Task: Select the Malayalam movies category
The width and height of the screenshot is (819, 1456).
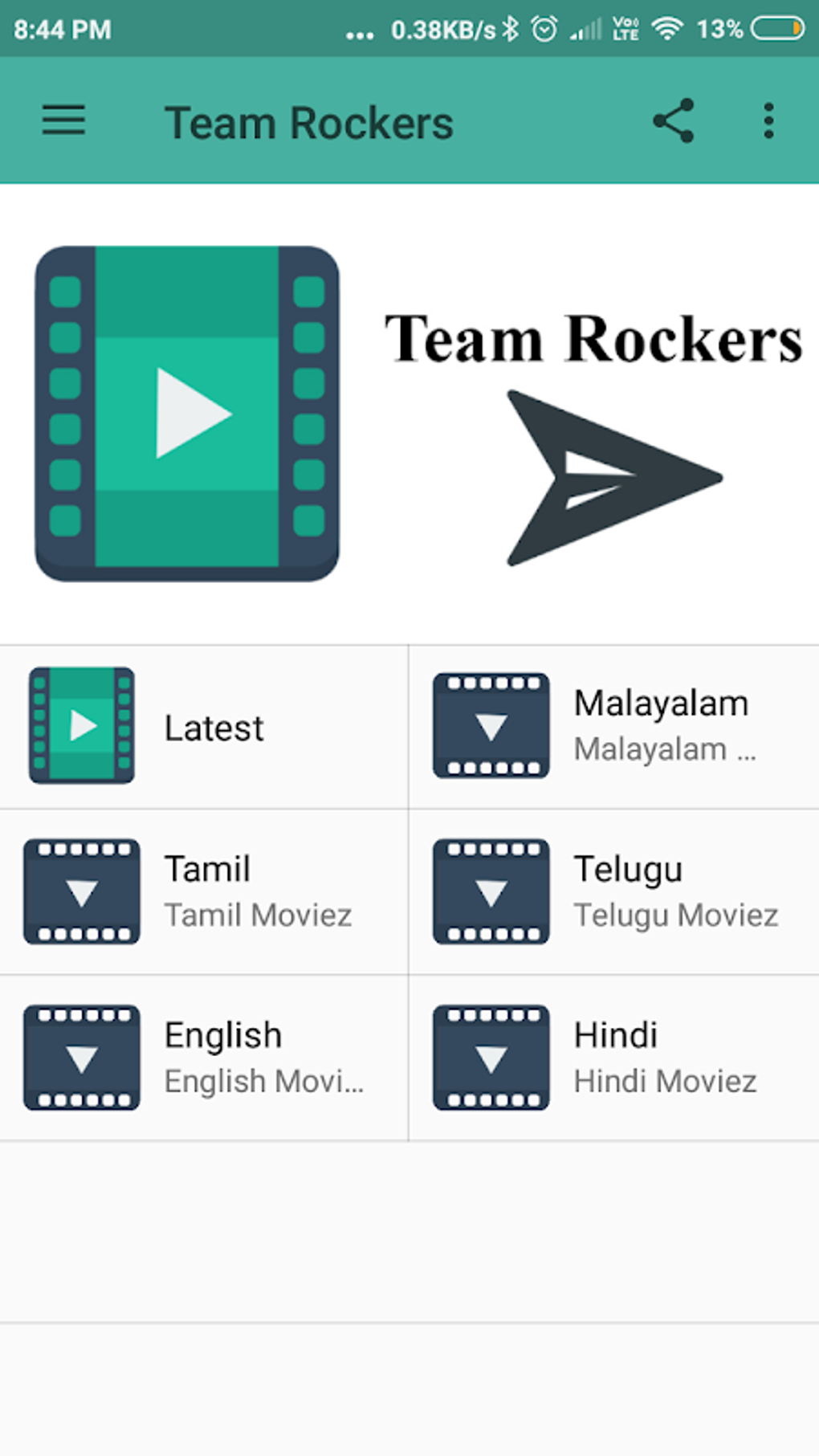Action: pyautogui.click(x=613, y=727)
